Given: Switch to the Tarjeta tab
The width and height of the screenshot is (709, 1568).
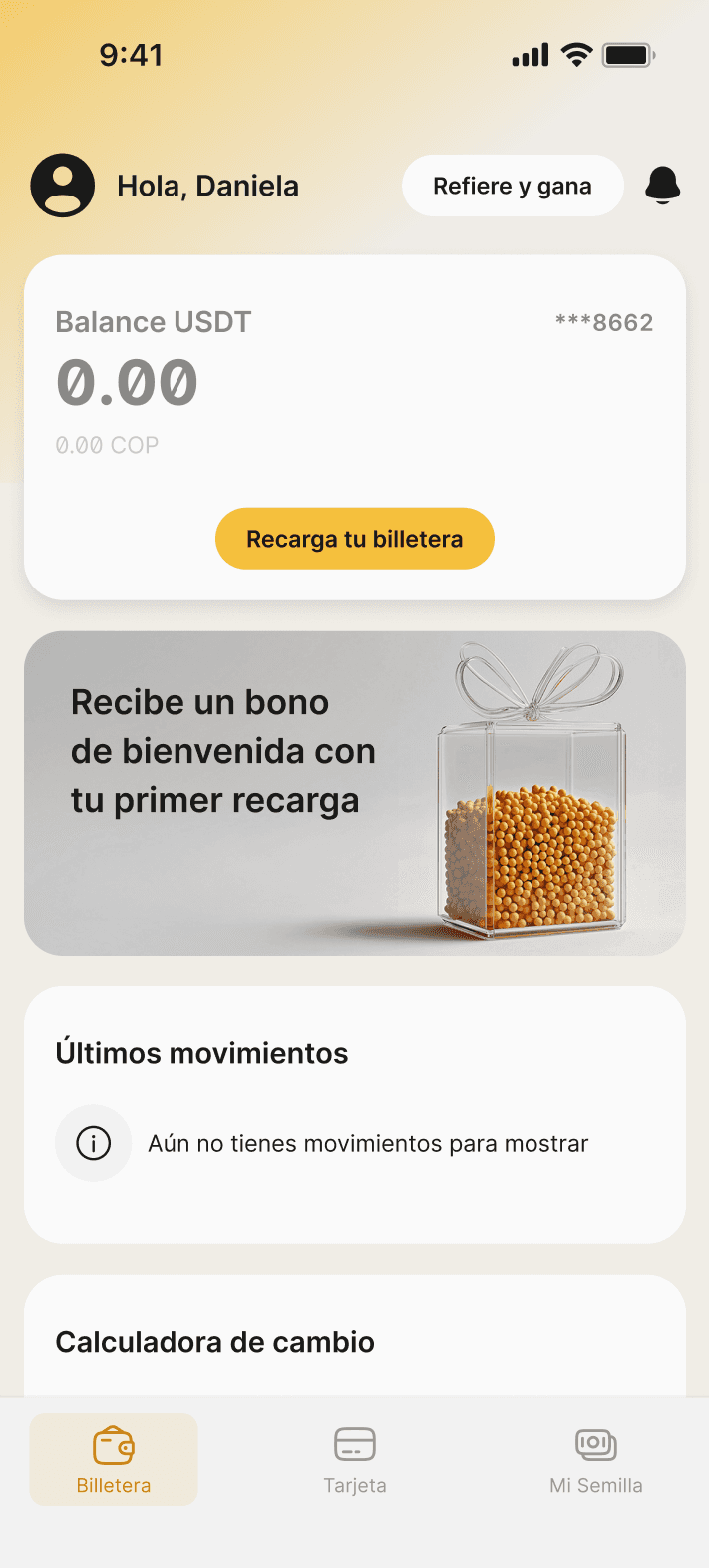Looking at the screenshot, I should 355,1459.
